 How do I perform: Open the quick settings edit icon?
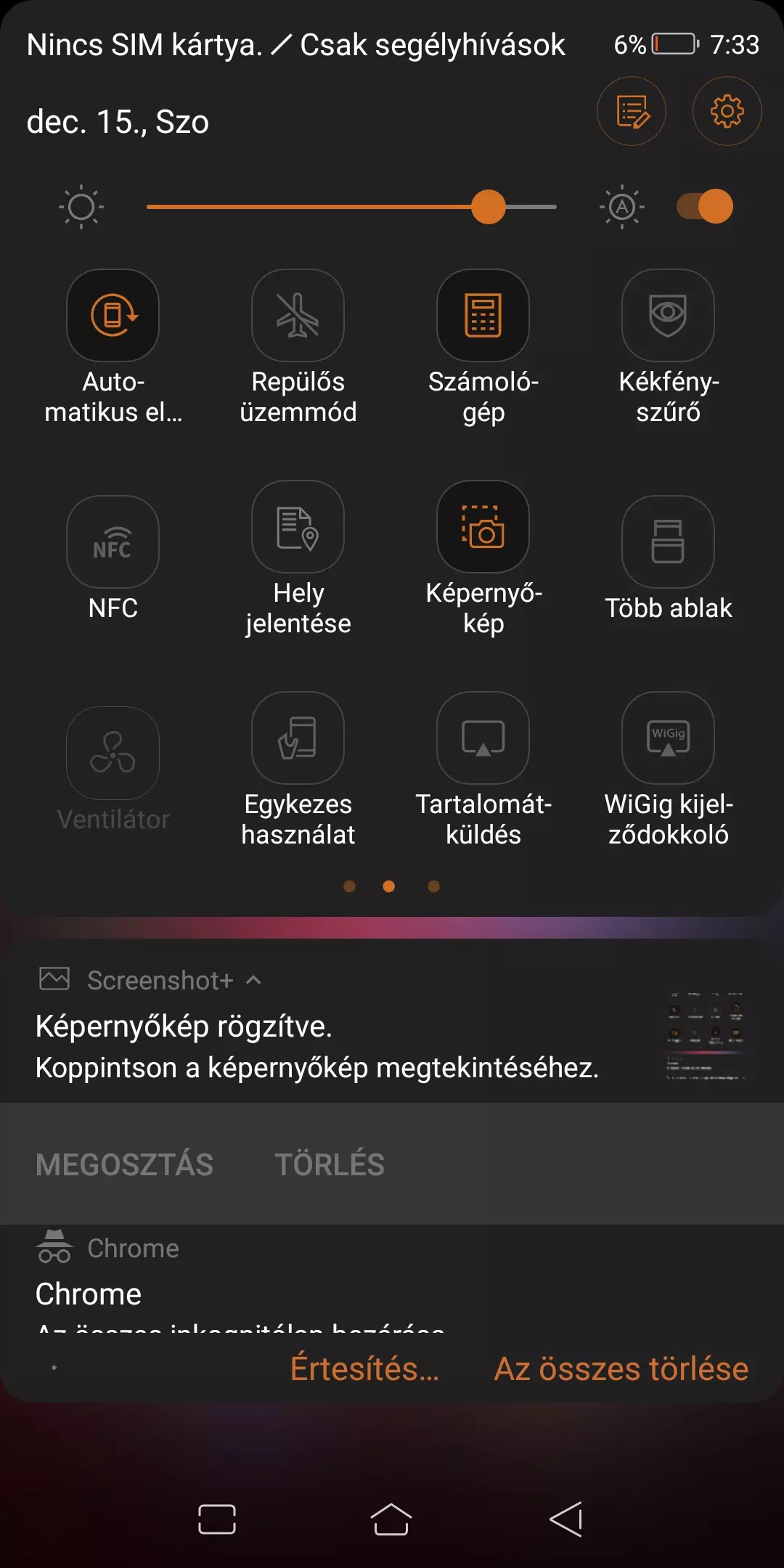click(x=631, y=111)
